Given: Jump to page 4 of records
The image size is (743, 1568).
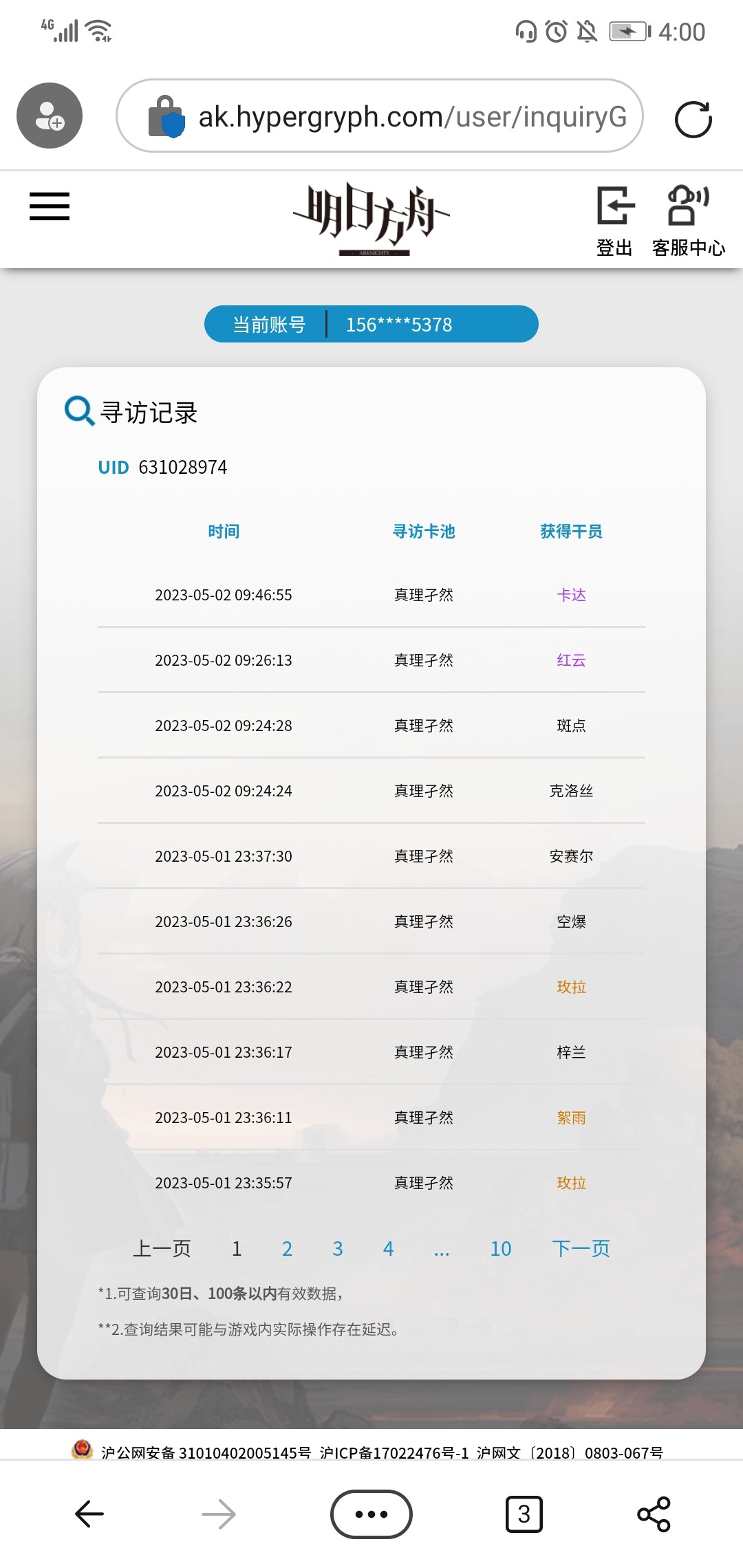Looking at the screenshot, I should [x=388, y=1248].
